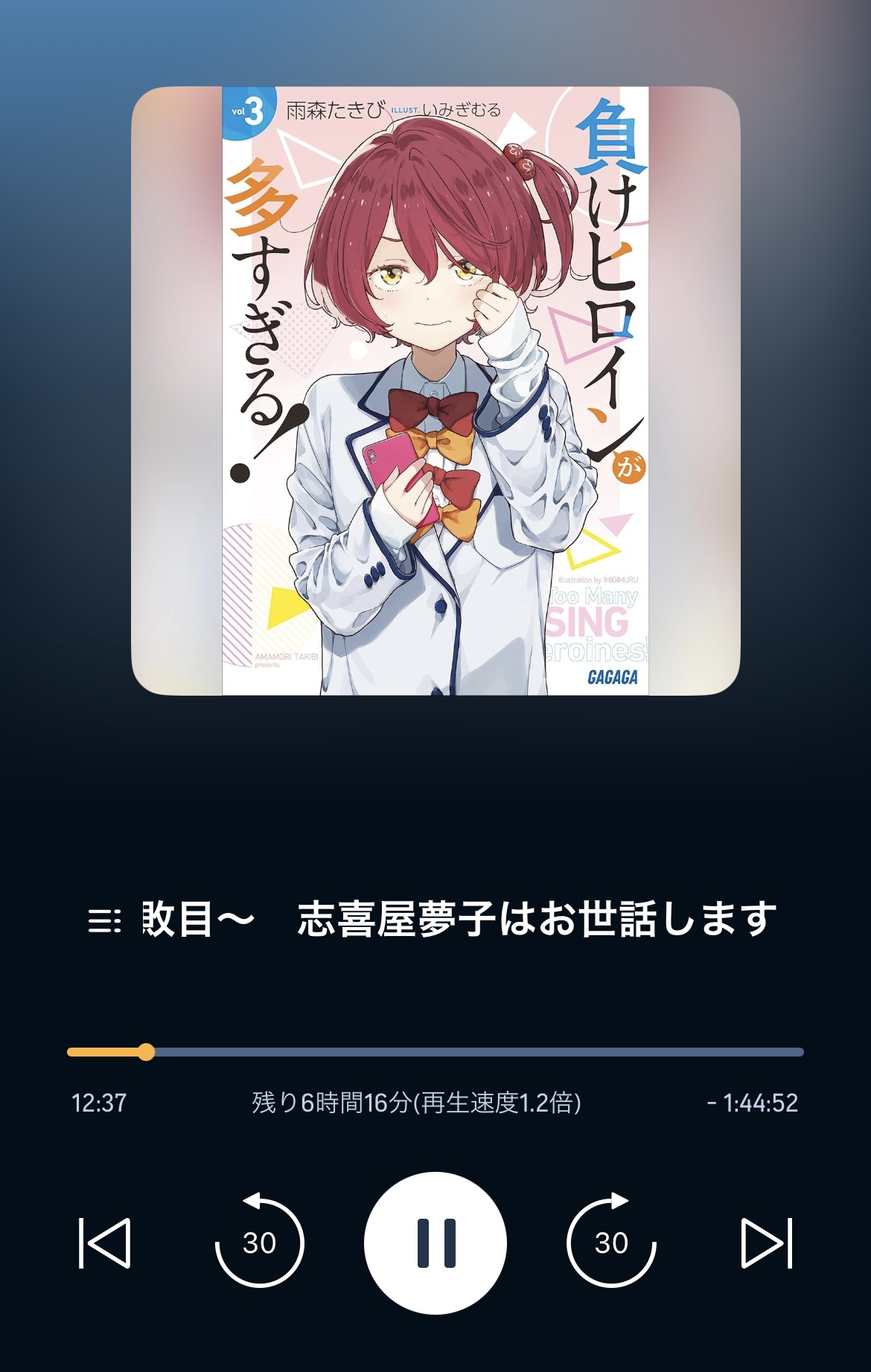This screenshot has height=1372, width=871.
Task: Tap the audiobook cover art
Action: click(x=435, y=391)
